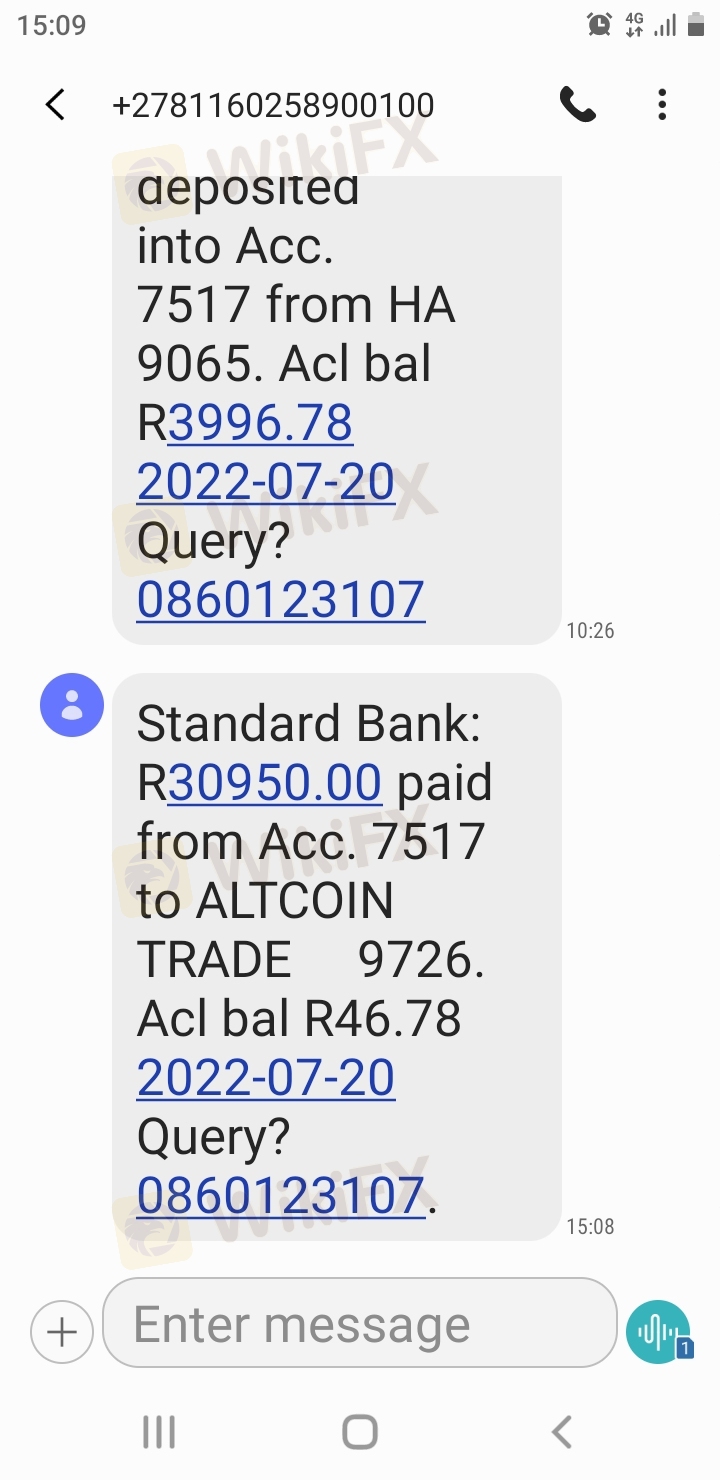720x1480 pixels.
Task: Tap the 3996.78 amount link
Action: coord(260,423)
